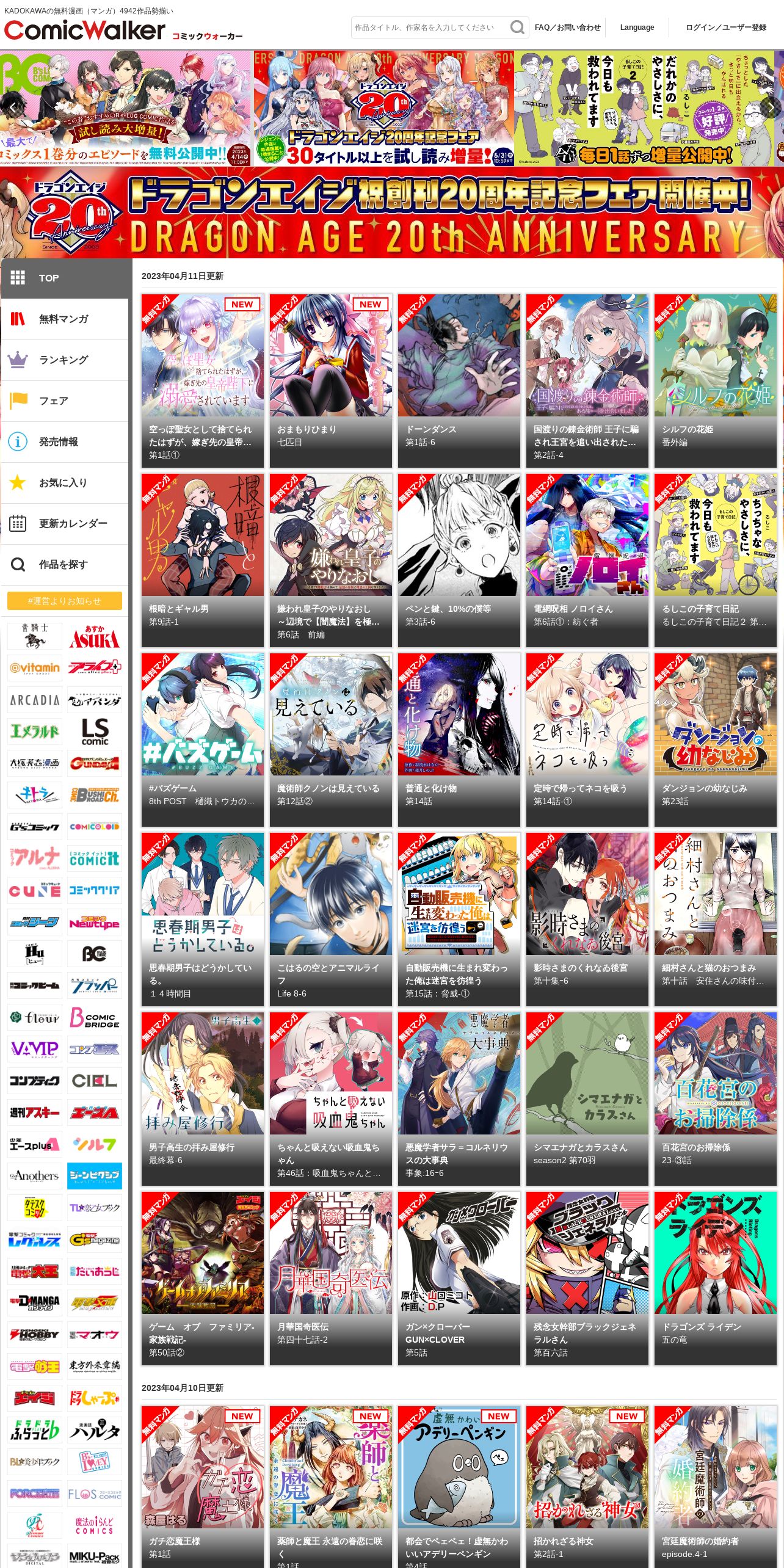
Task: Select 作品を探す in the sidebar
Action: click(x=65, y=564)
